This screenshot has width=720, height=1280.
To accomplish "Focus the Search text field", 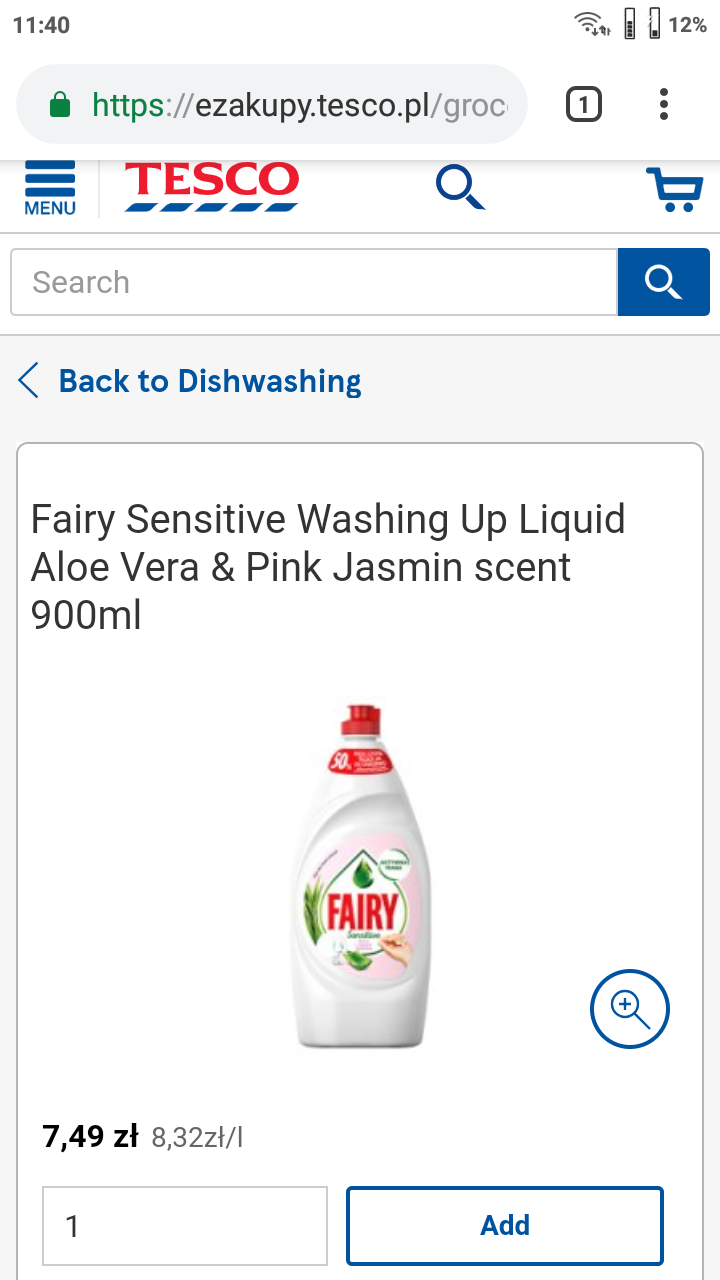I will tap(314, 282).
